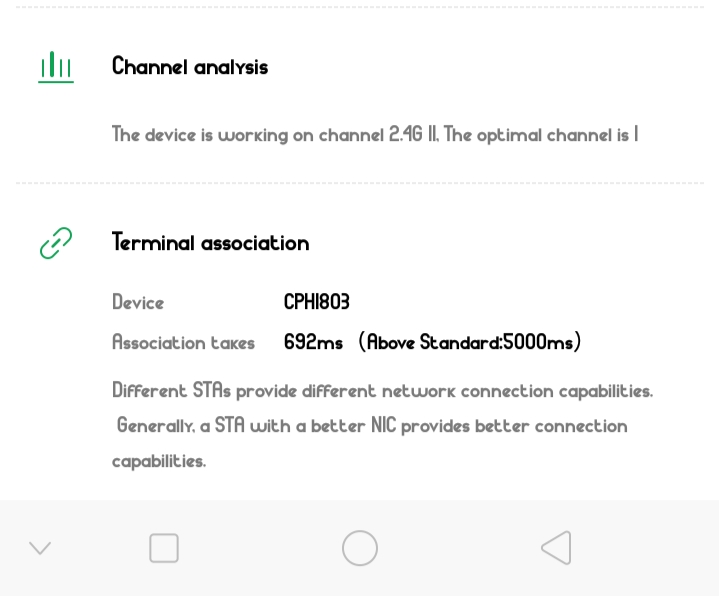Go back using the navigation bar

556,548
